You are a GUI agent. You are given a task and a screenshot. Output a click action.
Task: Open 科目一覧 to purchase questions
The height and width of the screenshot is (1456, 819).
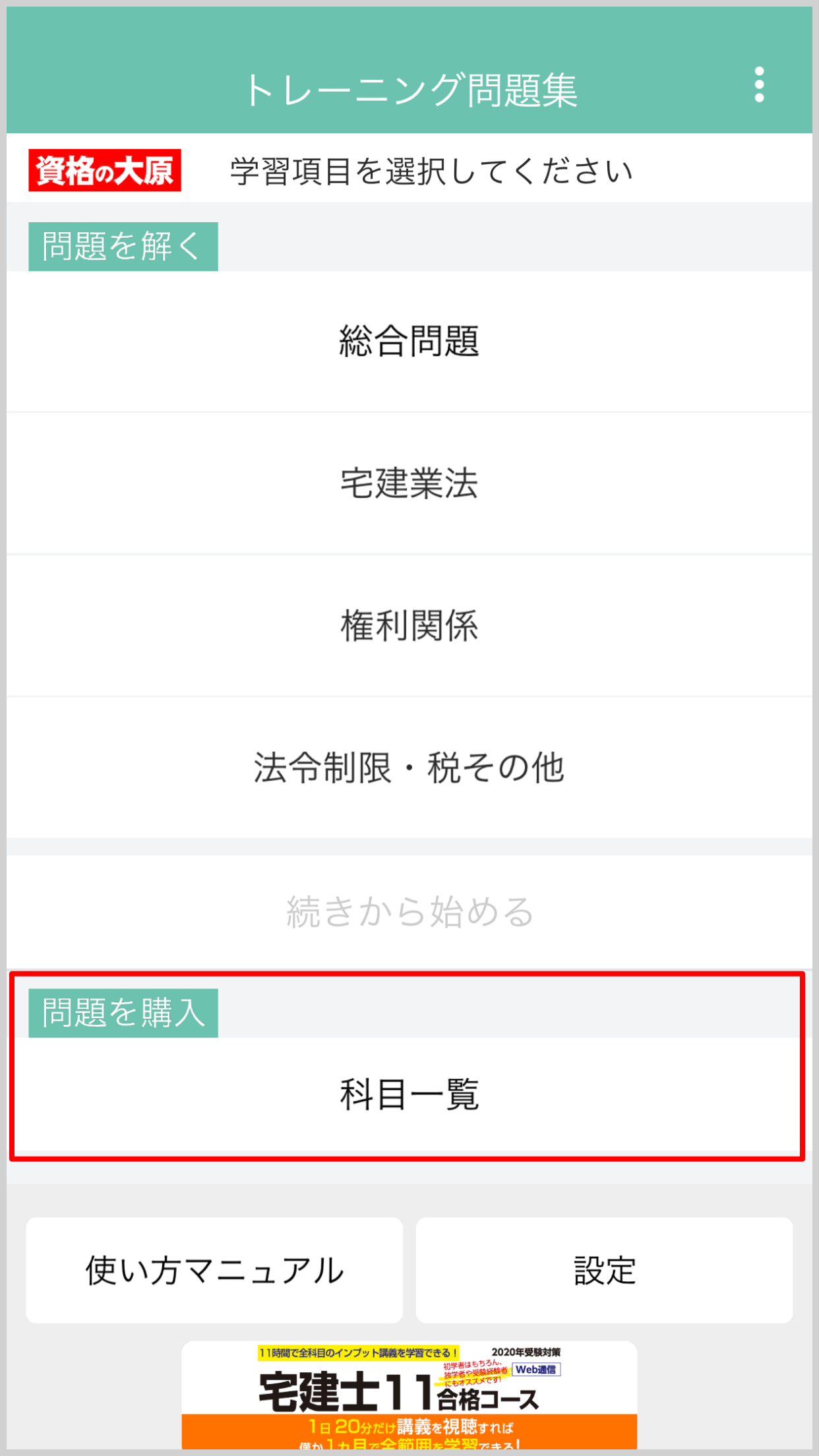point(409,1095)
